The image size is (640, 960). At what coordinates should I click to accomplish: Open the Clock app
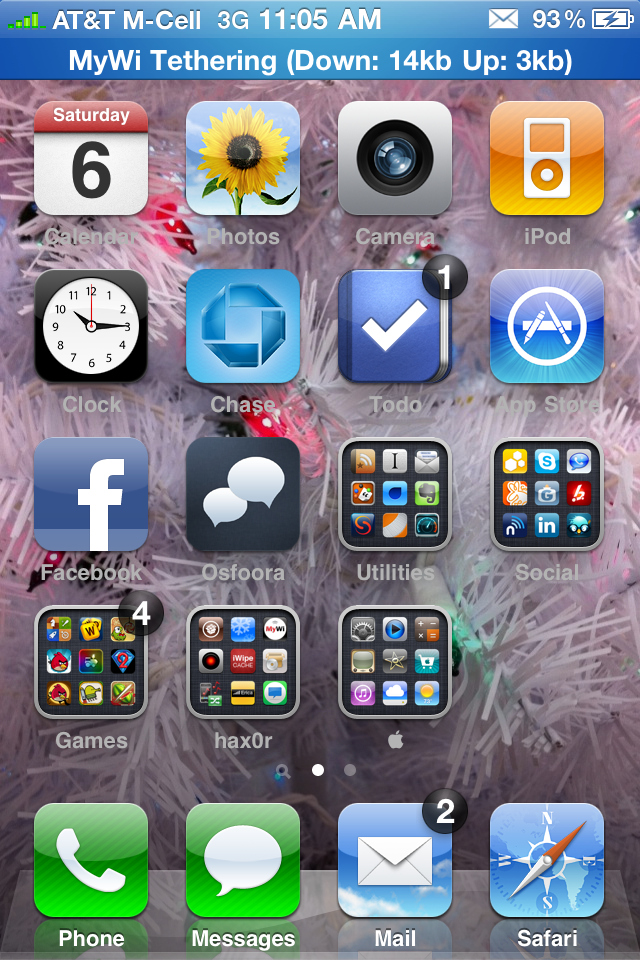pos(91,326)
